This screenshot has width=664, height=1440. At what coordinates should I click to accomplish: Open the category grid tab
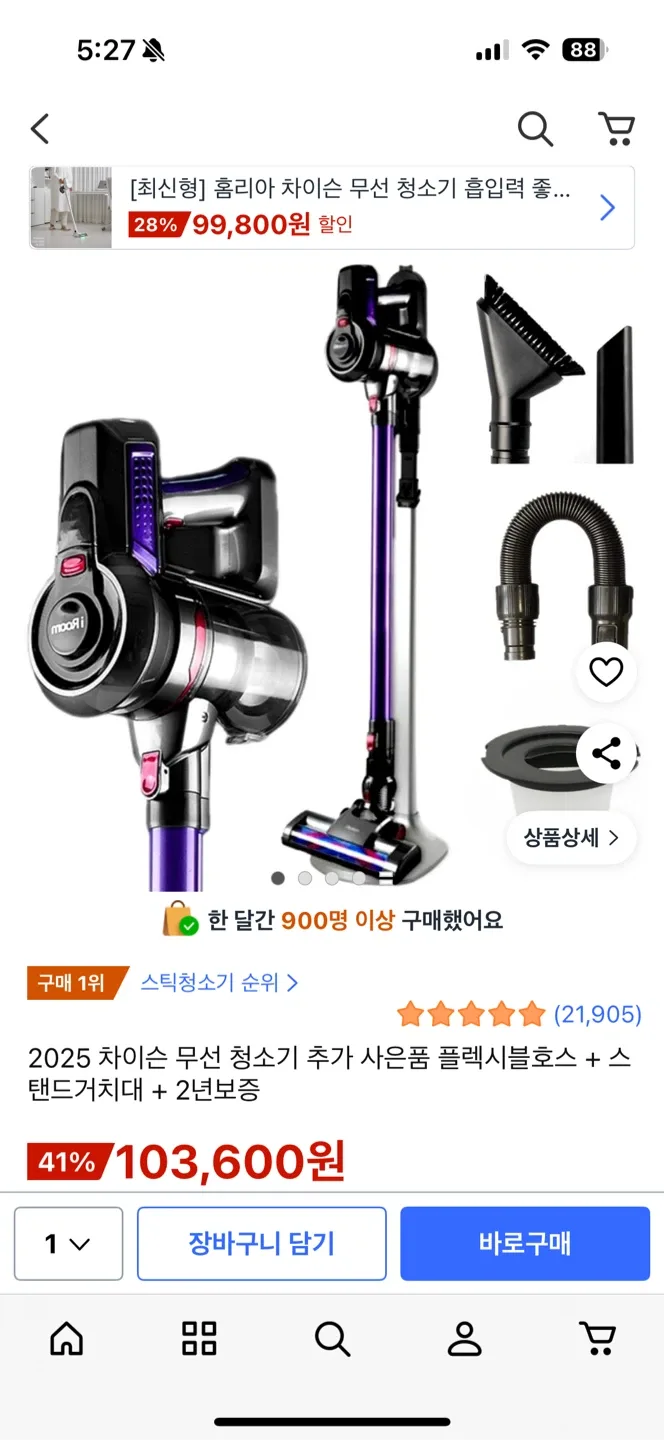click(199, 1338)
